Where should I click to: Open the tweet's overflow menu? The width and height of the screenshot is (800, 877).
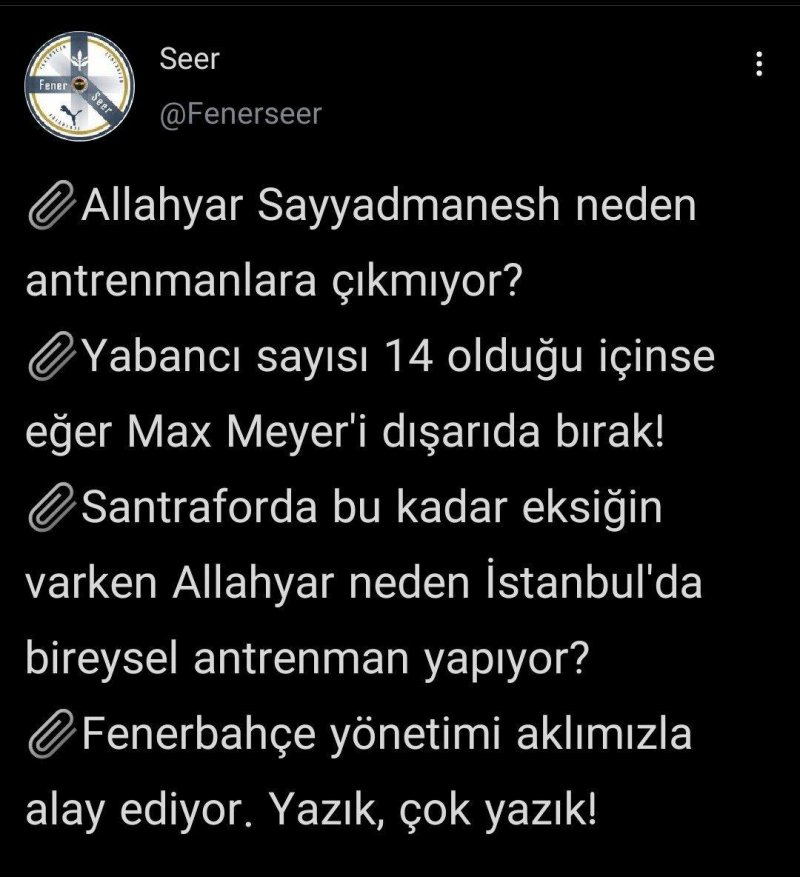(x=763, y=65)
